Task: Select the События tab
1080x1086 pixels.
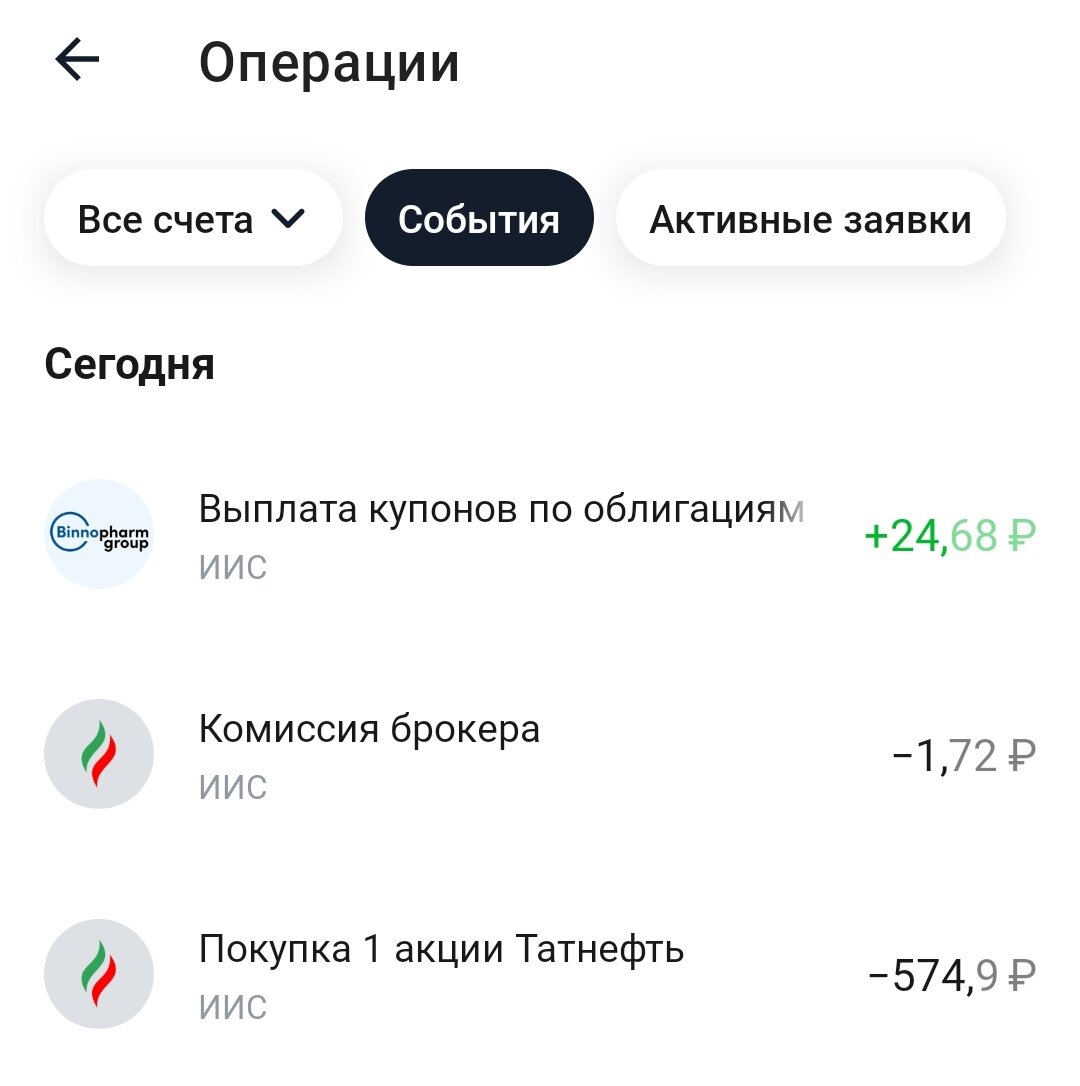Action: click(x=479, y=217)
